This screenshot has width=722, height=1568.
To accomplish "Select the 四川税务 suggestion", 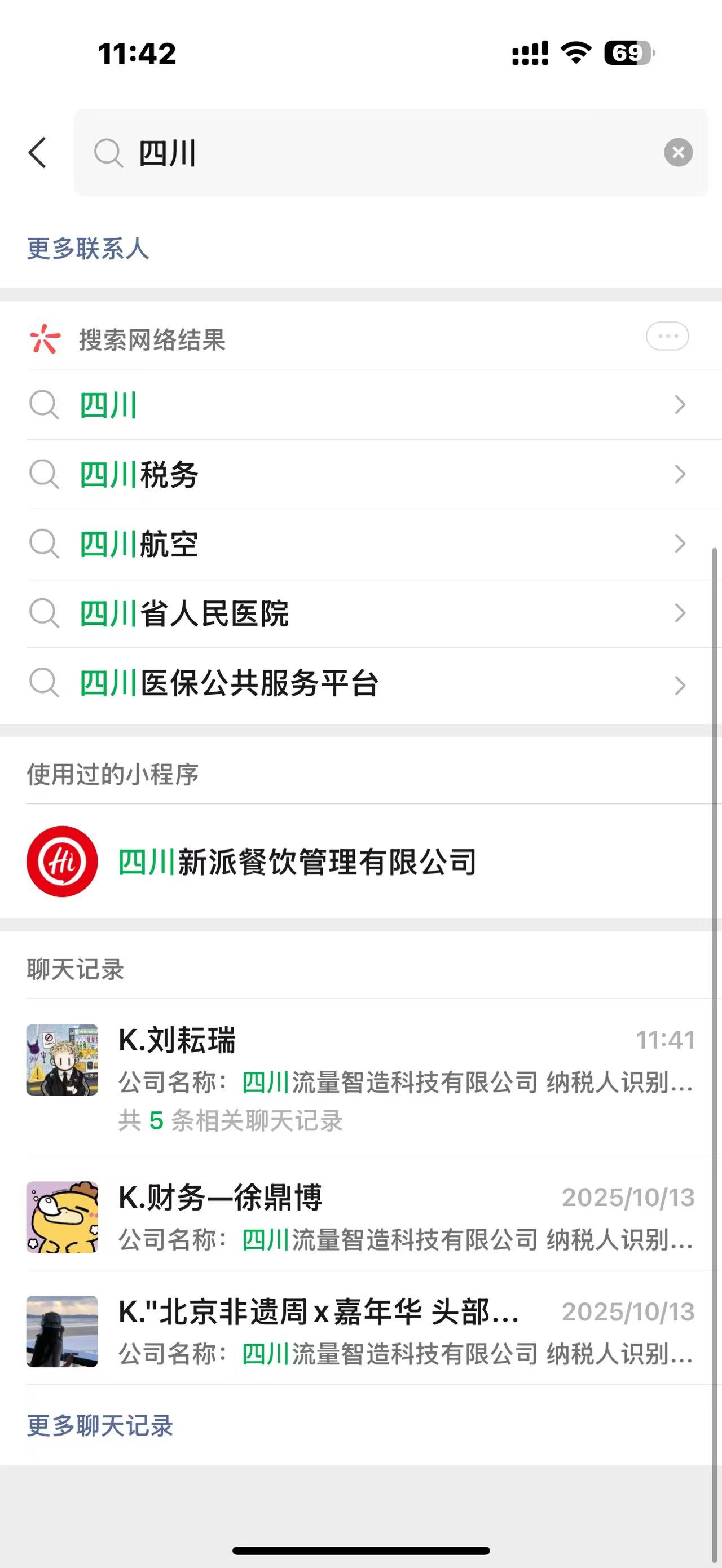I will click(359, 474).
